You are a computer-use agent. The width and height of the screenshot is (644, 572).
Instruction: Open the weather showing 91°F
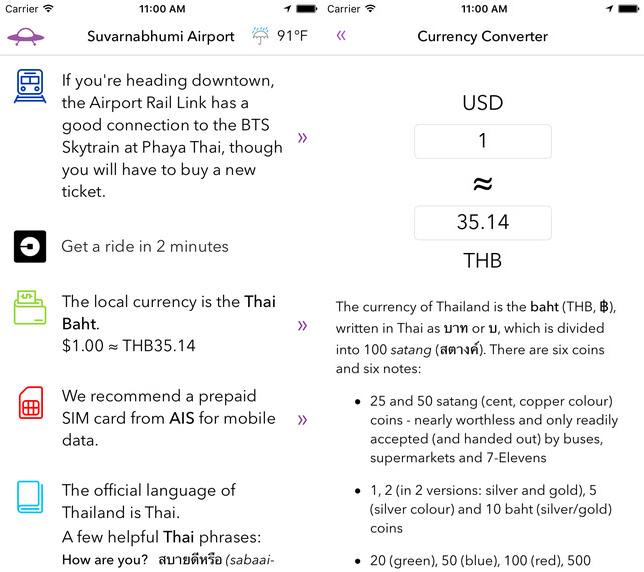278,37
